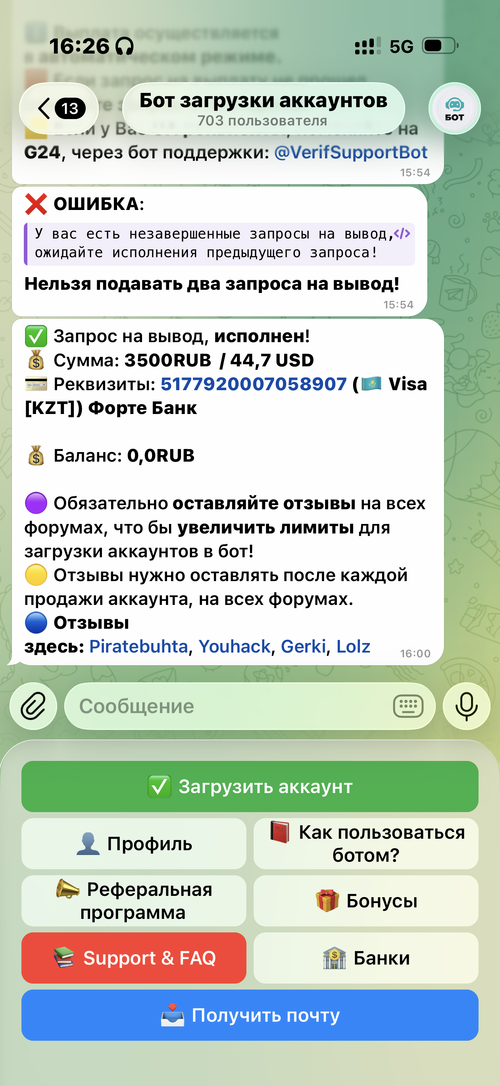Open Support & FAQ

pos(134,958)
